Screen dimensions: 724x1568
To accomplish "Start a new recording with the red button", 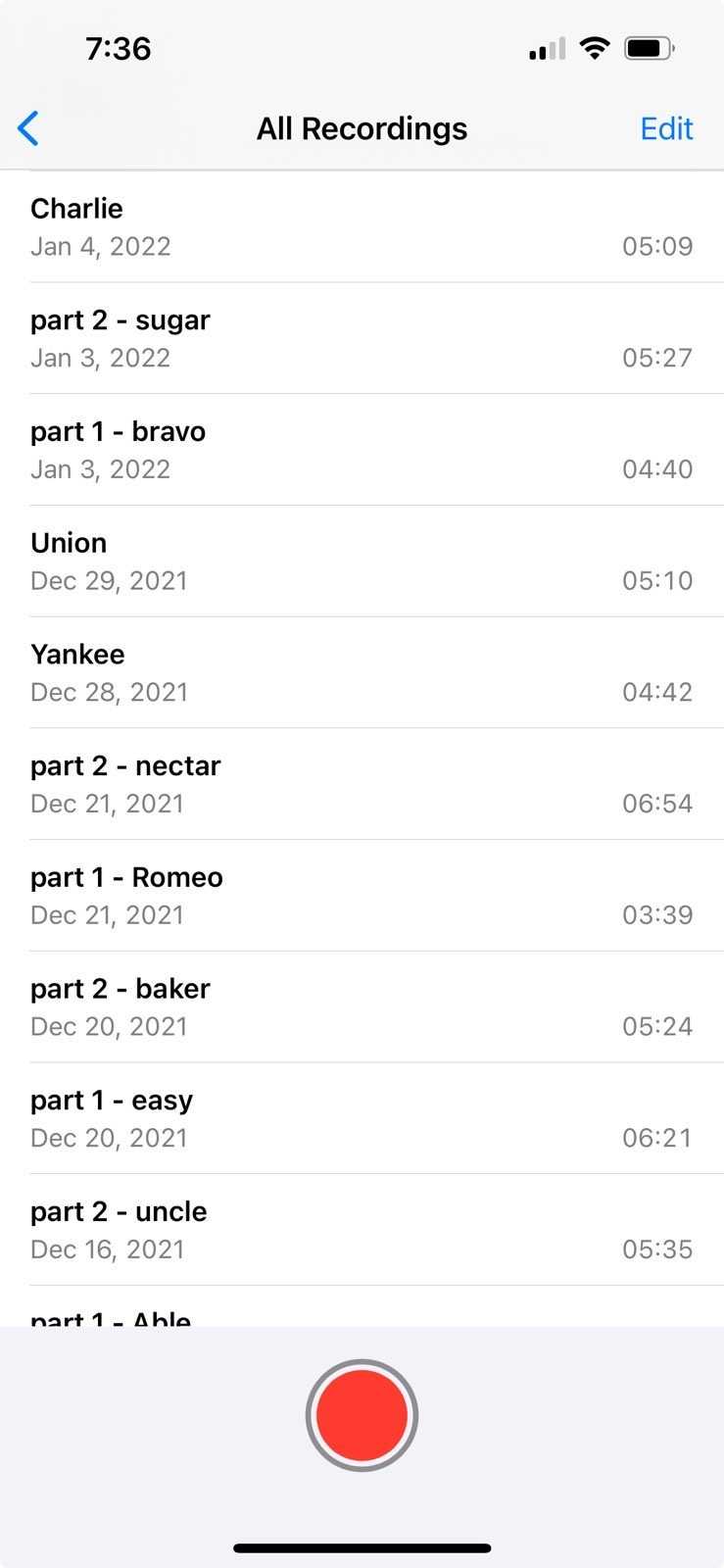I will tap(362, 1415).
